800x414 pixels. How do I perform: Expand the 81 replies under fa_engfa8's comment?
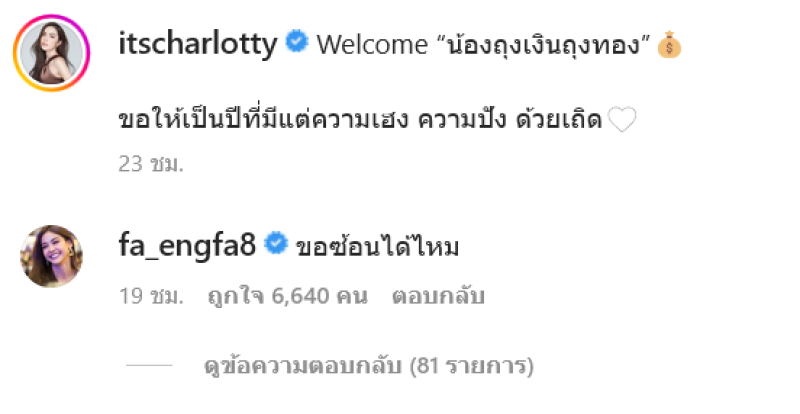point(367,367)
